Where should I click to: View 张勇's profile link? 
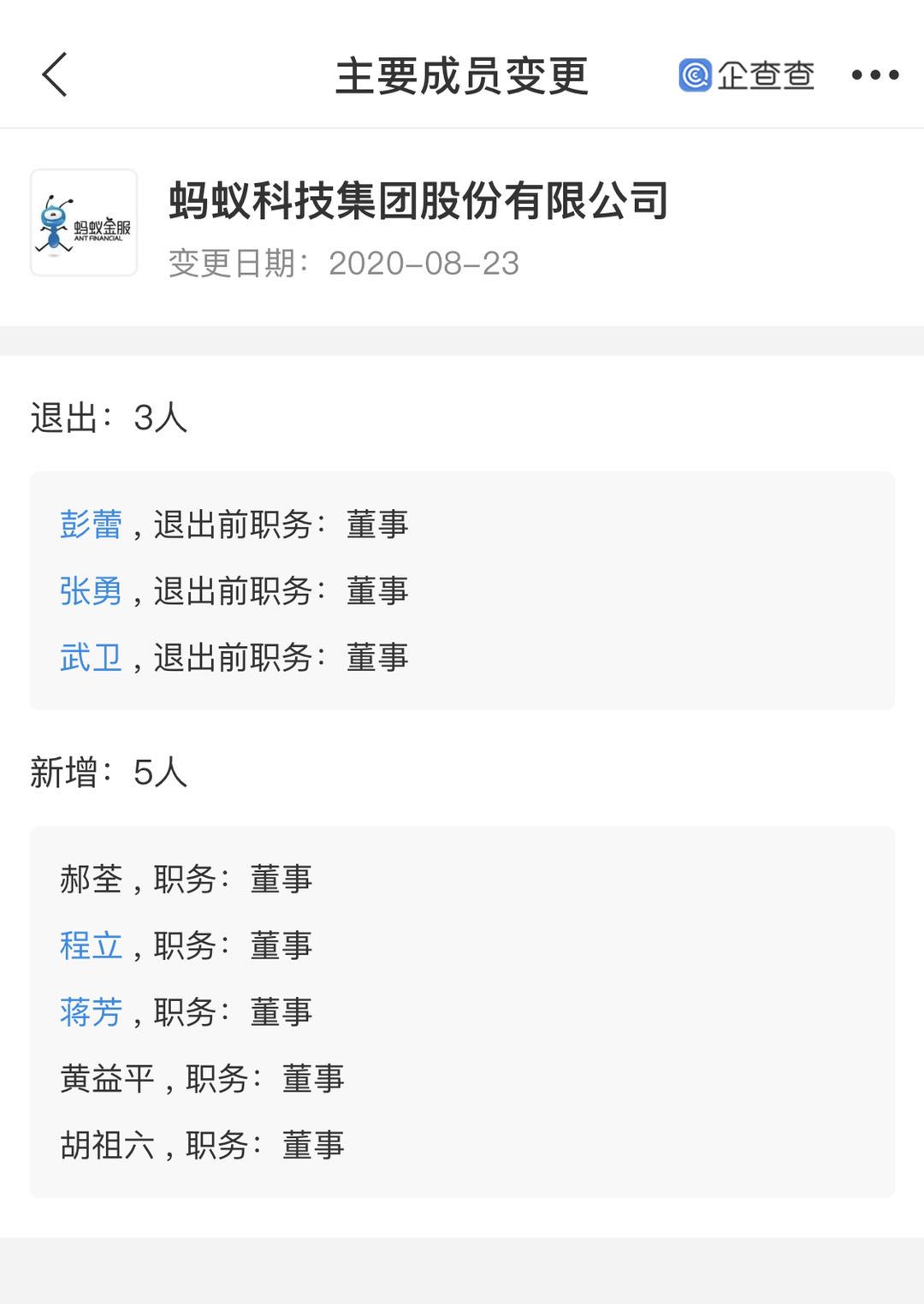[91, 591]
